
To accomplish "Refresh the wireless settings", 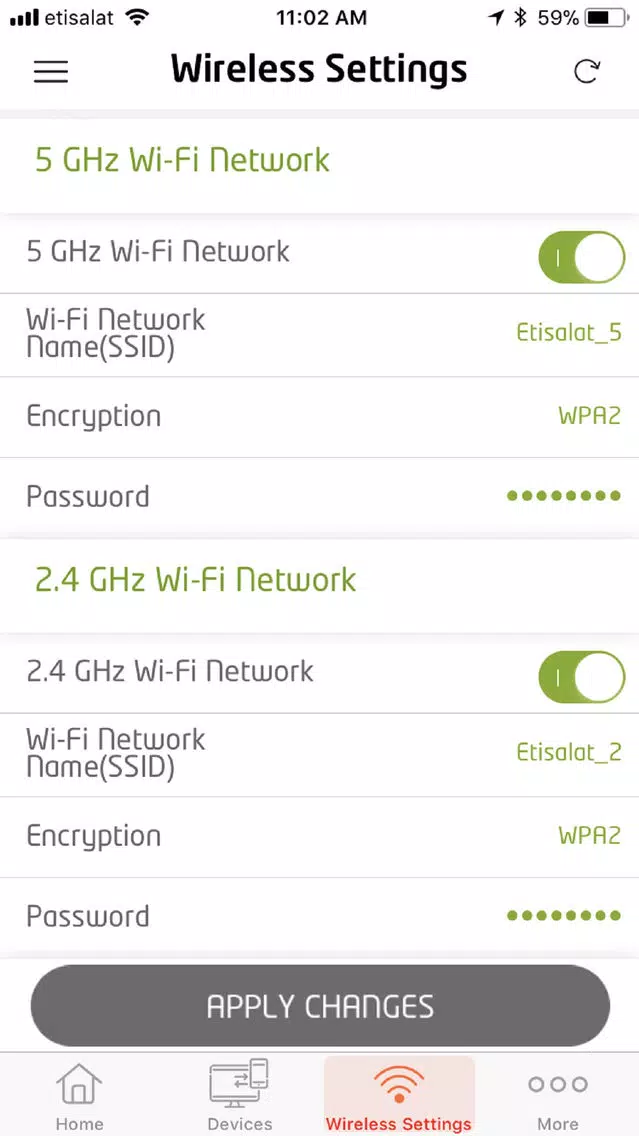I will 586,71.
